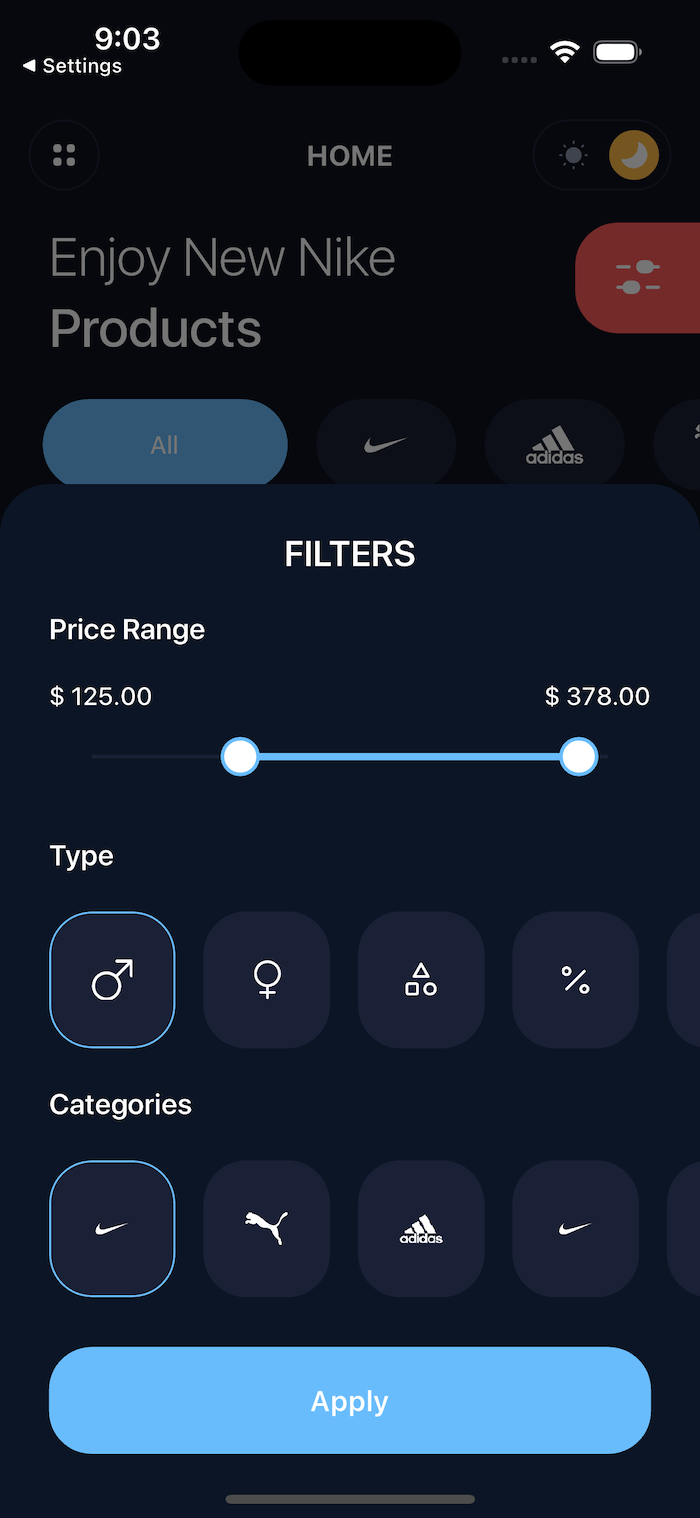Image resolution: width=700 pixels, height=1518 pixels.
Task: Choose the female type filter
Action: tap(267, 980)
